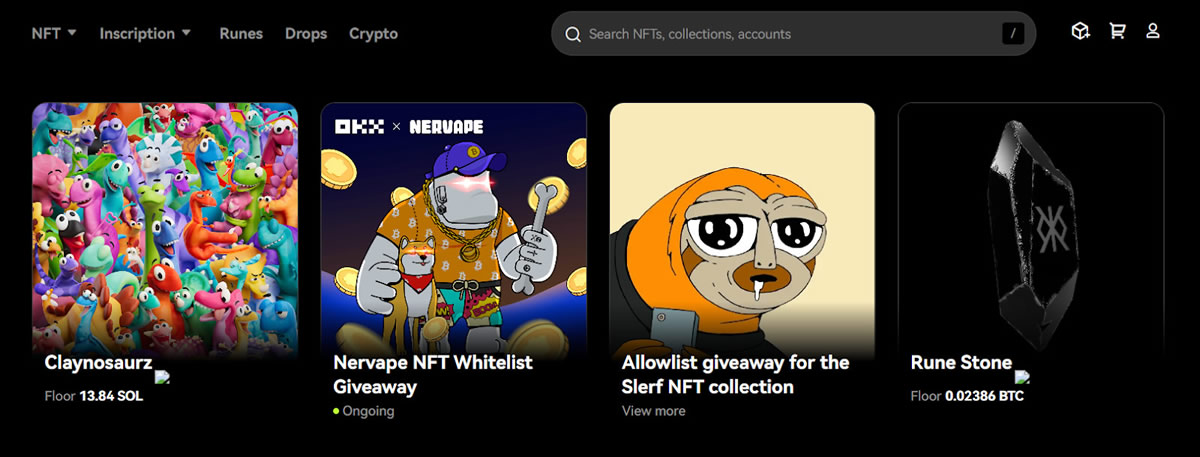This screenshot has height=457, width=1200.
Task: Open the Nervape NFT Whitelist Giveaway card
Action: pyautogui.click(x=453, y=250)
